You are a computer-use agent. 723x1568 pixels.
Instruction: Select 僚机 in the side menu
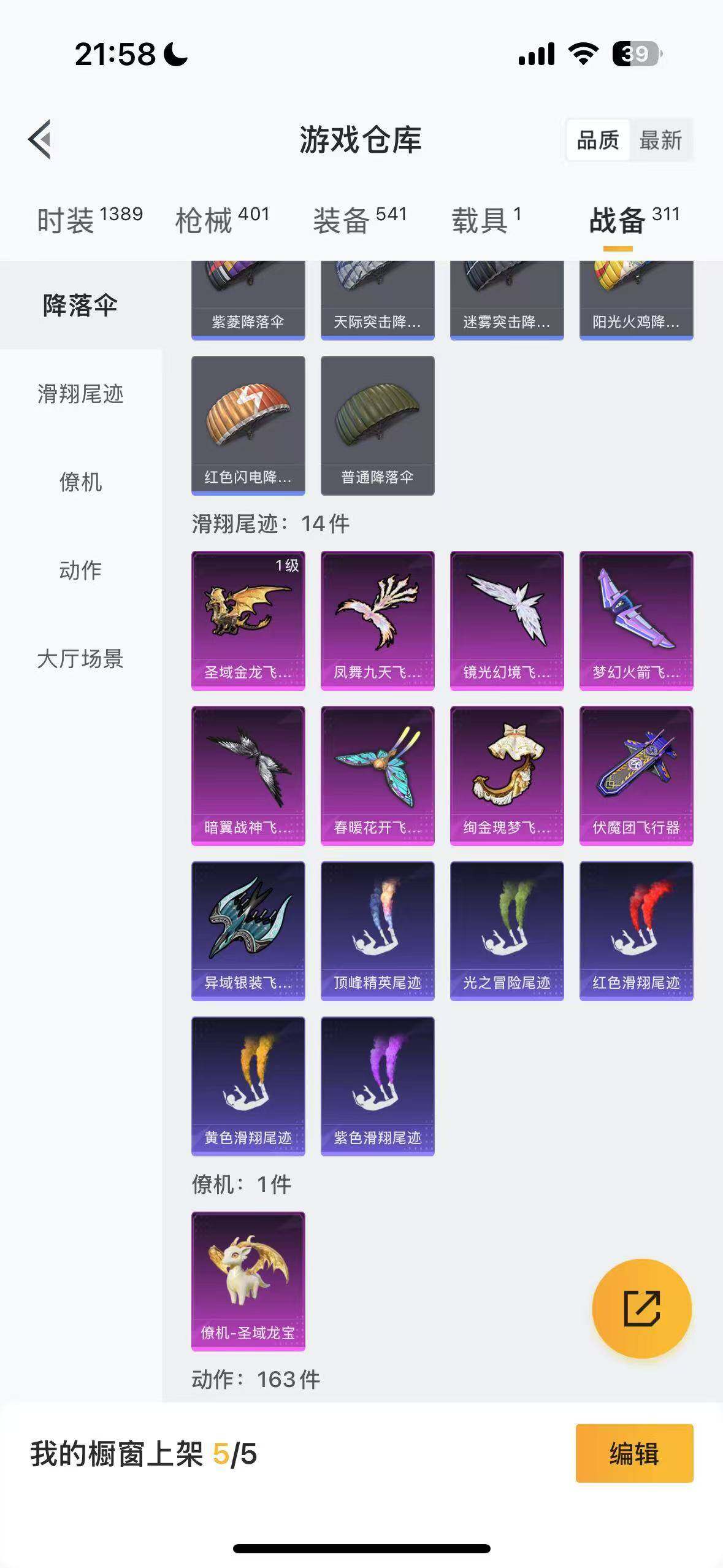tap(80, 482)
